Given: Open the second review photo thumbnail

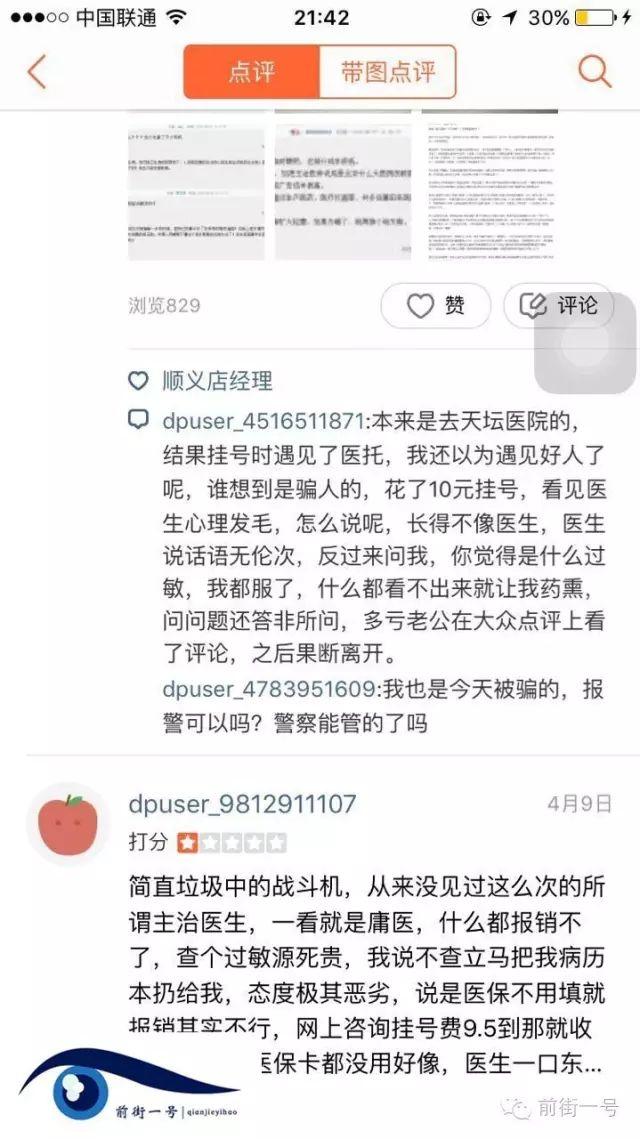Looking at the screenshot, I should tap(343, 190).
